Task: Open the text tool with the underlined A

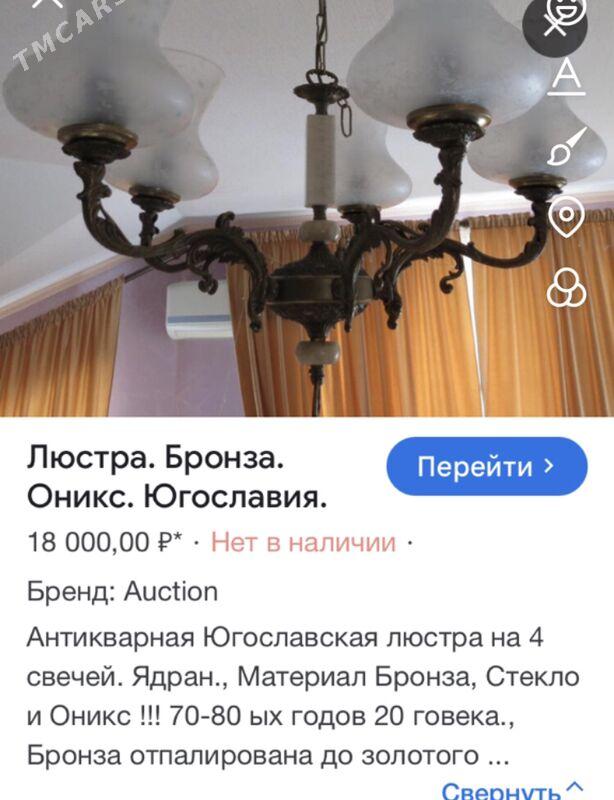Action: point(567,78)
